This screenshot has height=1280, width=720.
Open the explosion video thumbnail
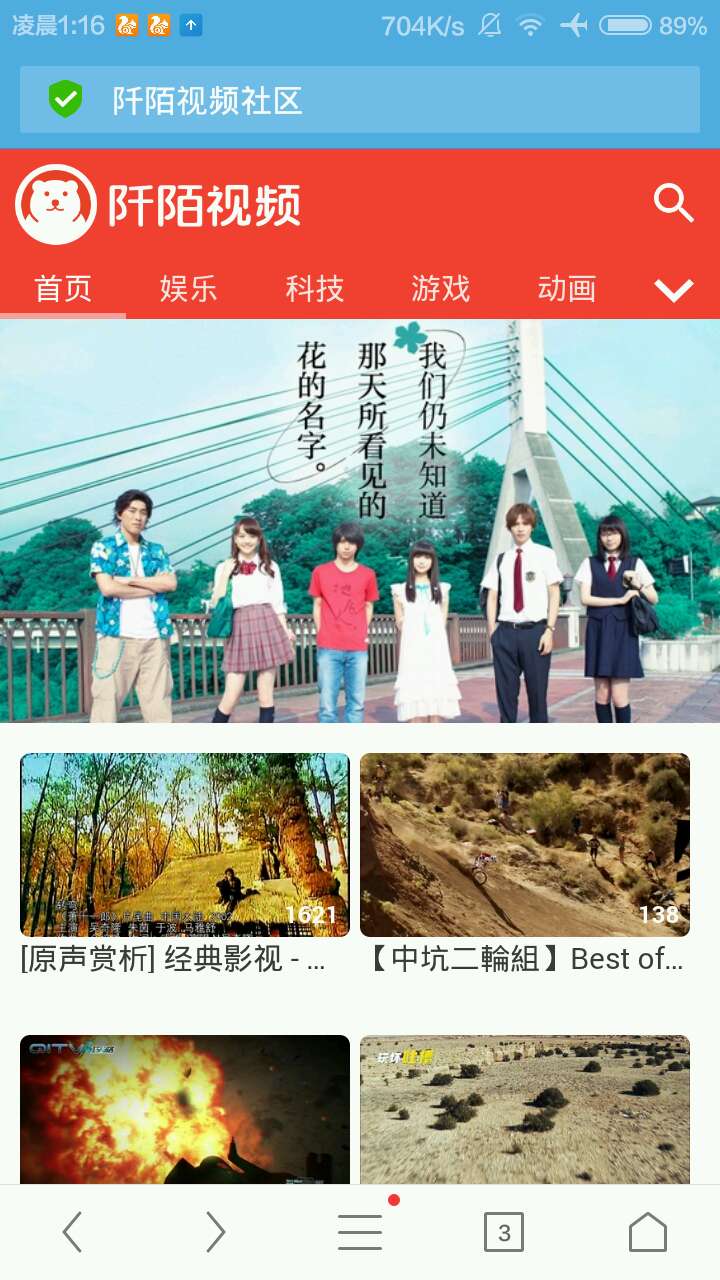(x=185, y=1108)
